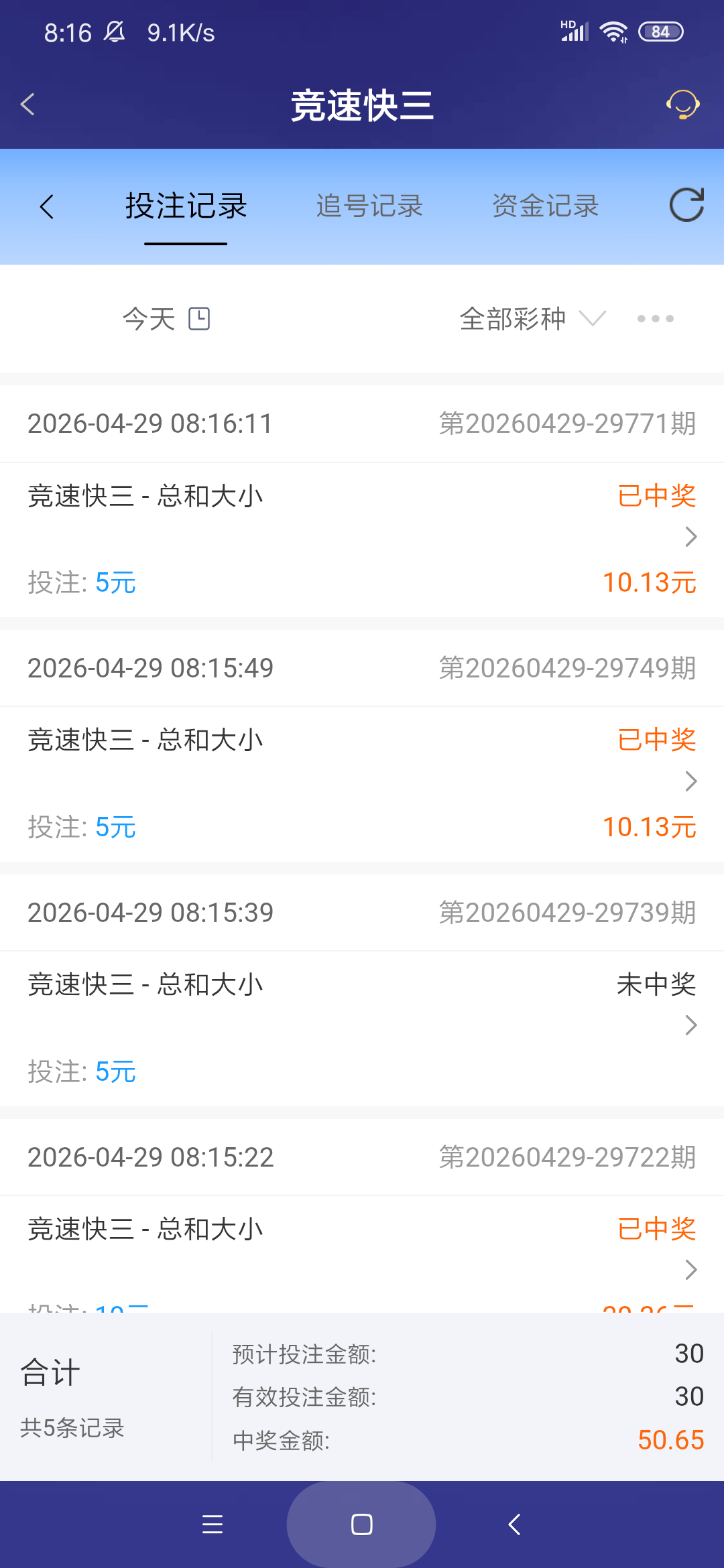The image size is (724, 1568).
Task: Switch to the 资金记录 tab
Action: (x=545, y=206)
